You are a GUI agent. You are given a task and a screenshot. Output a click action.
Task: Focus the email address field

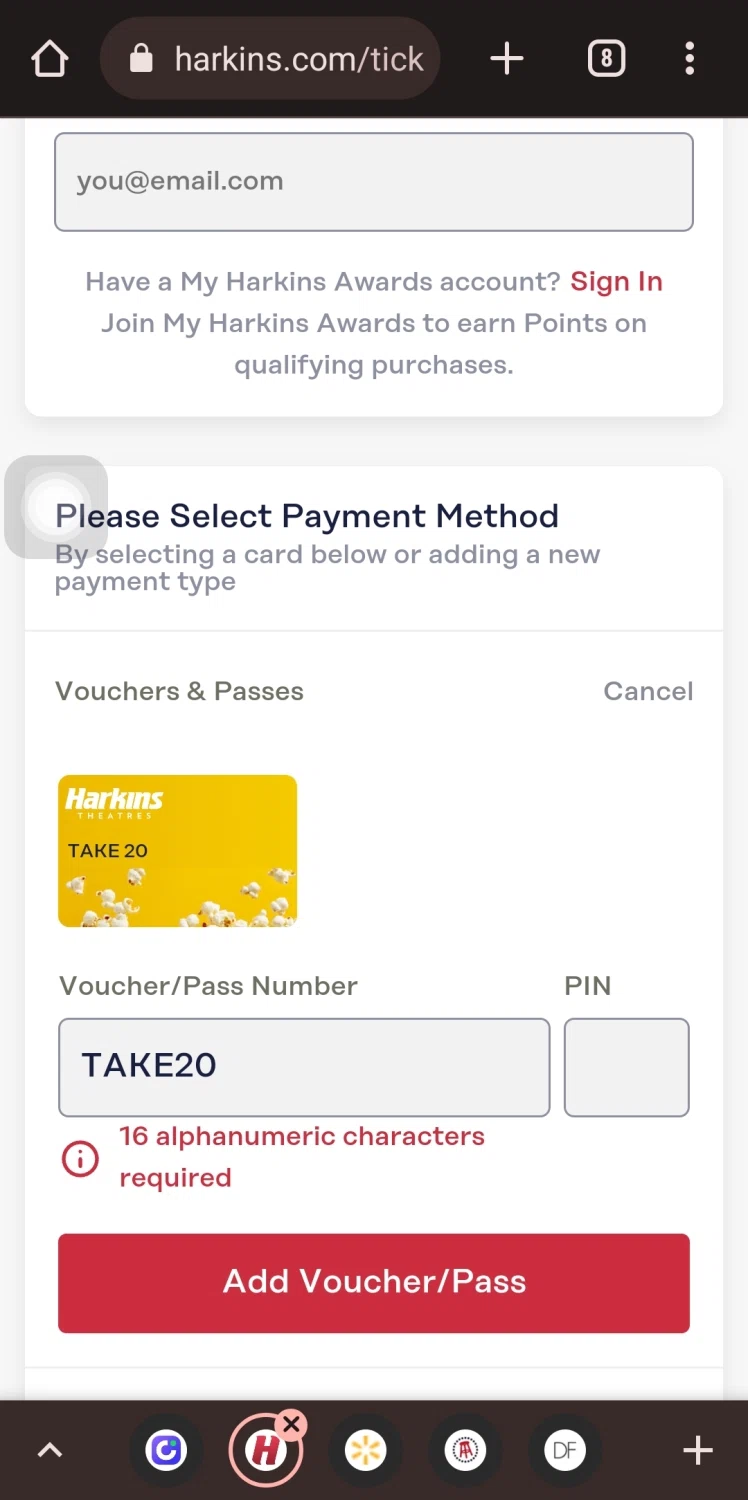click(x=373, y=182)
